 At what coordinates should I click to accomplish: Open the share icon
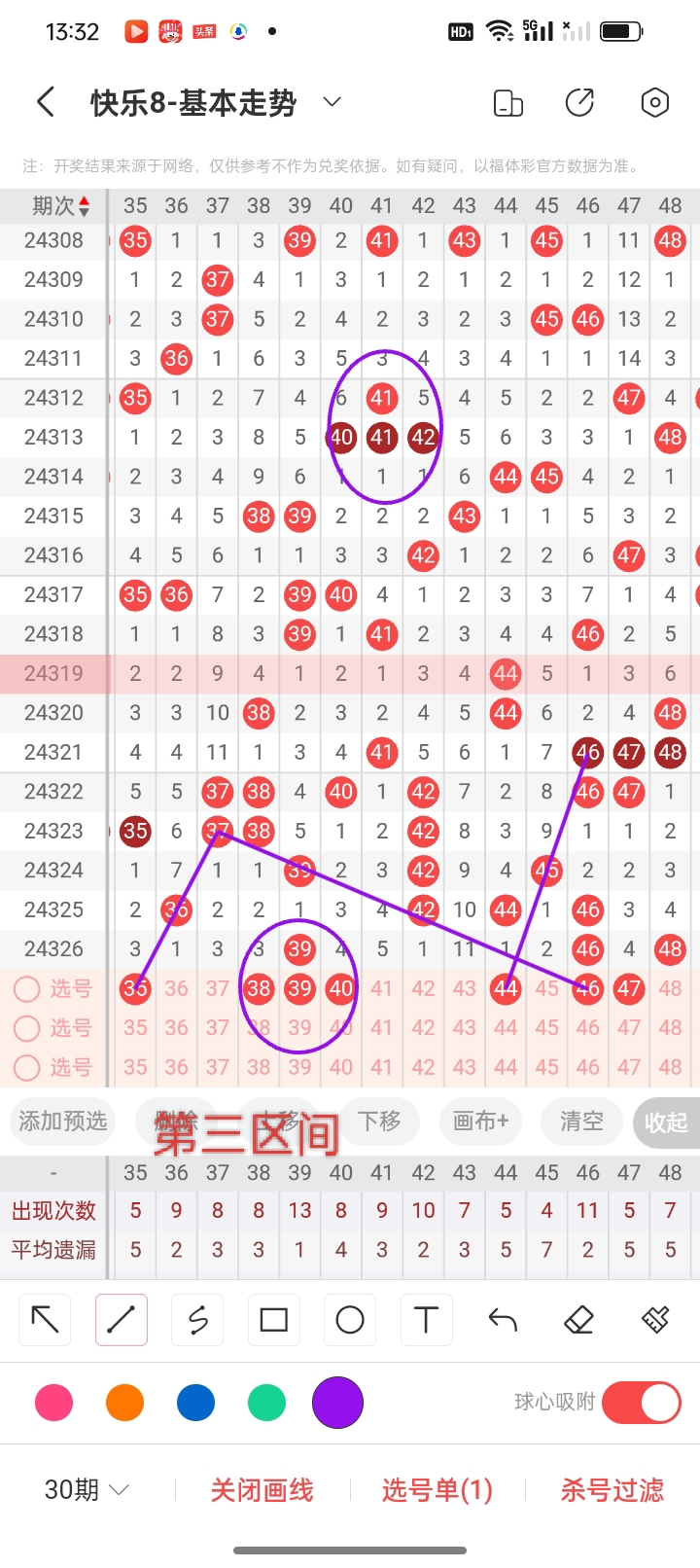[579, 102]
